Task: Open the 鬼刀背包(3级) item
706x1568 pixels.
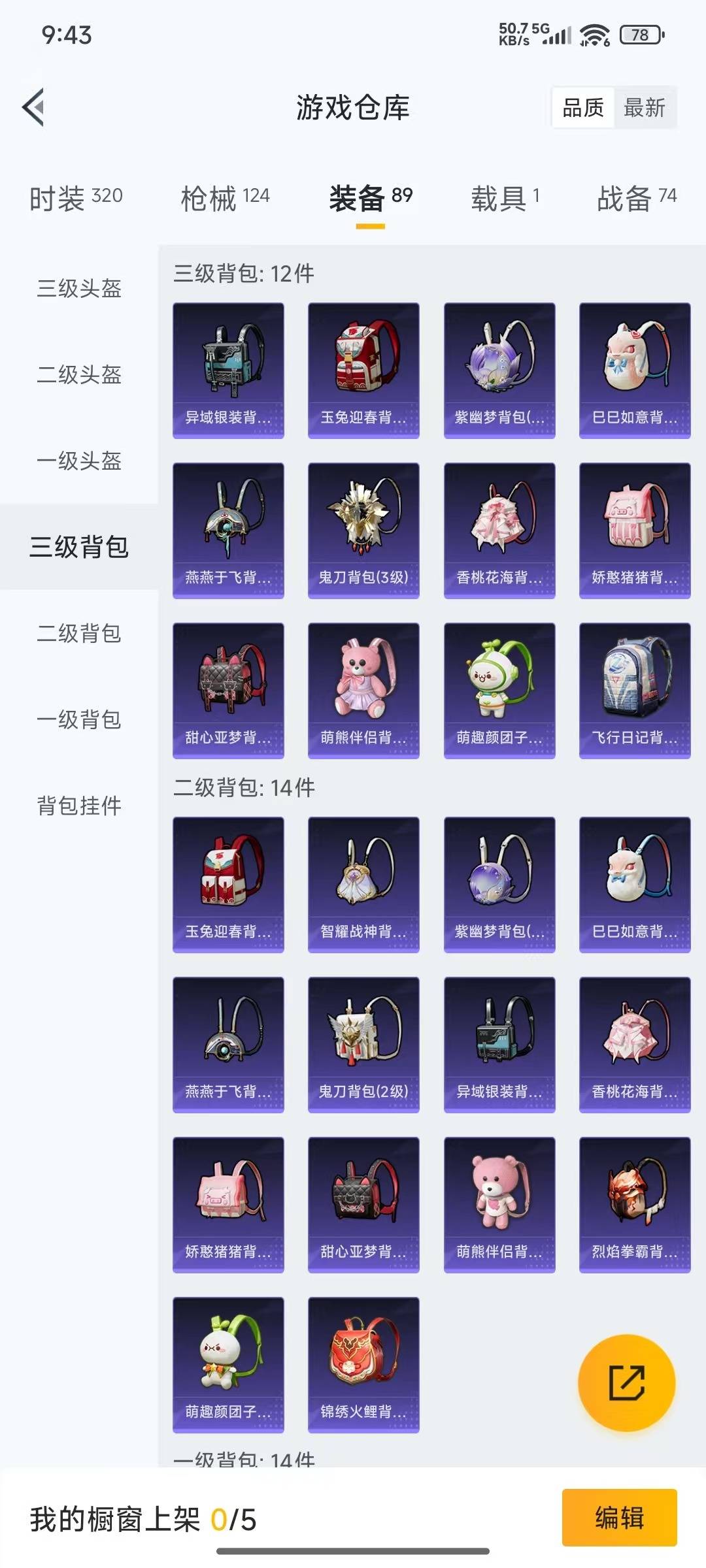Action: tap(363, 530)
